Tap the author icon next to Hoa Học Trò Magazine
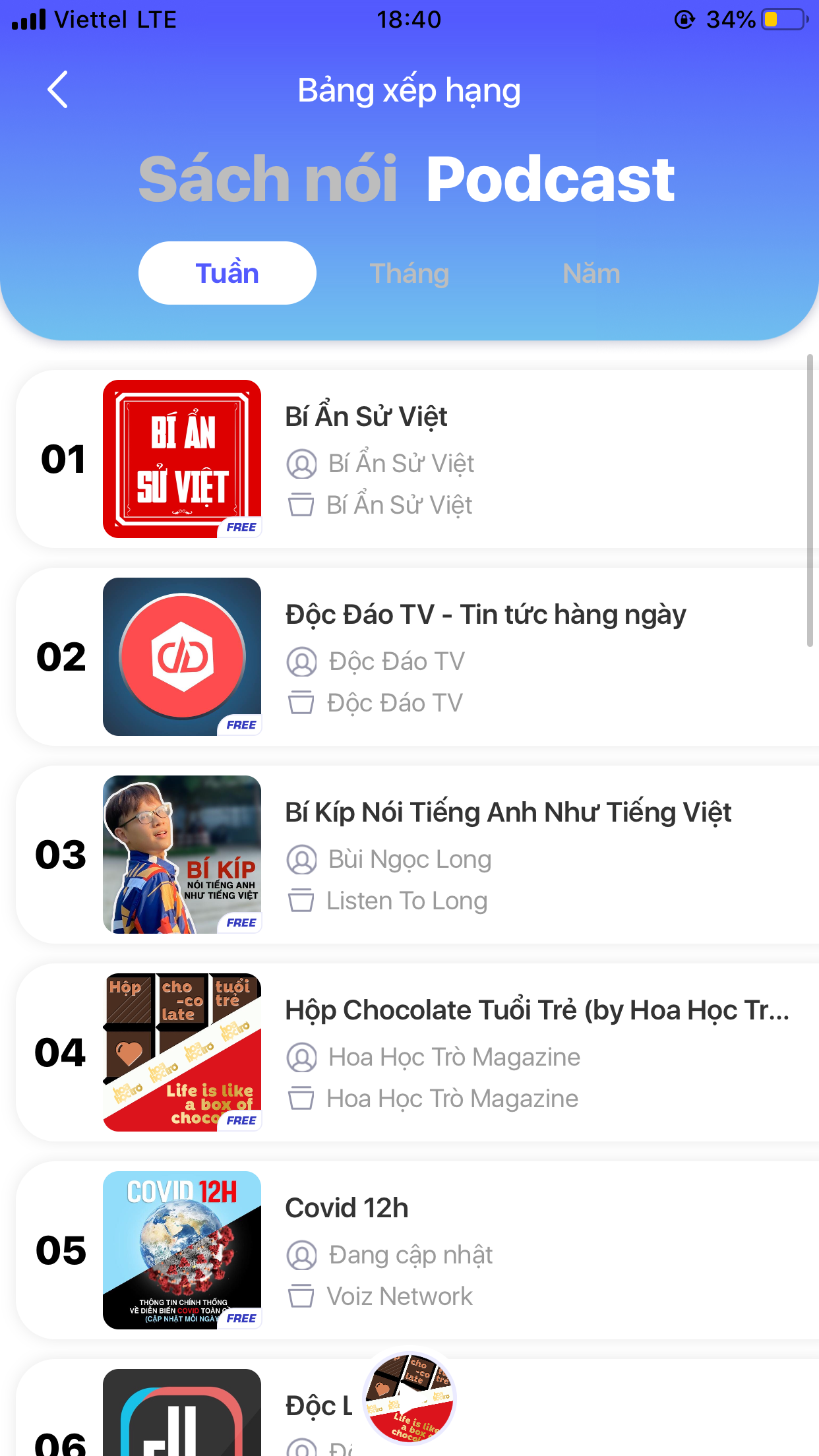Screen dimensions: 819x1456 (302, 1057)
